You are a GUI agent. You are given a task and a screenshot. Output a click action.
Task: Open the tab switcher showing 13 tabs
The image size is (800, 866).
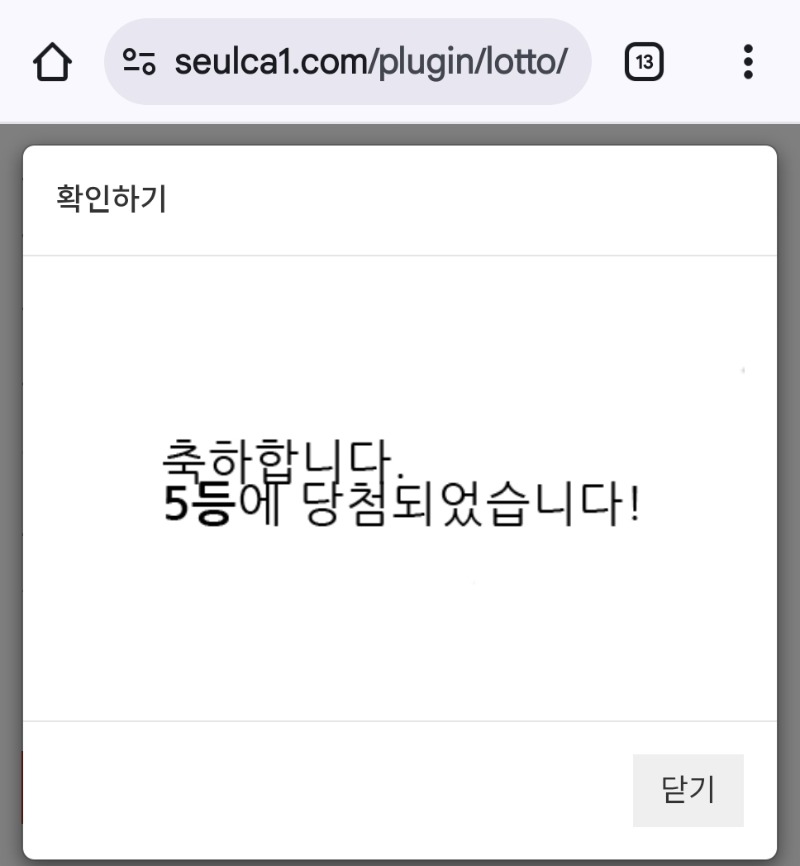(x=644, y=62)
